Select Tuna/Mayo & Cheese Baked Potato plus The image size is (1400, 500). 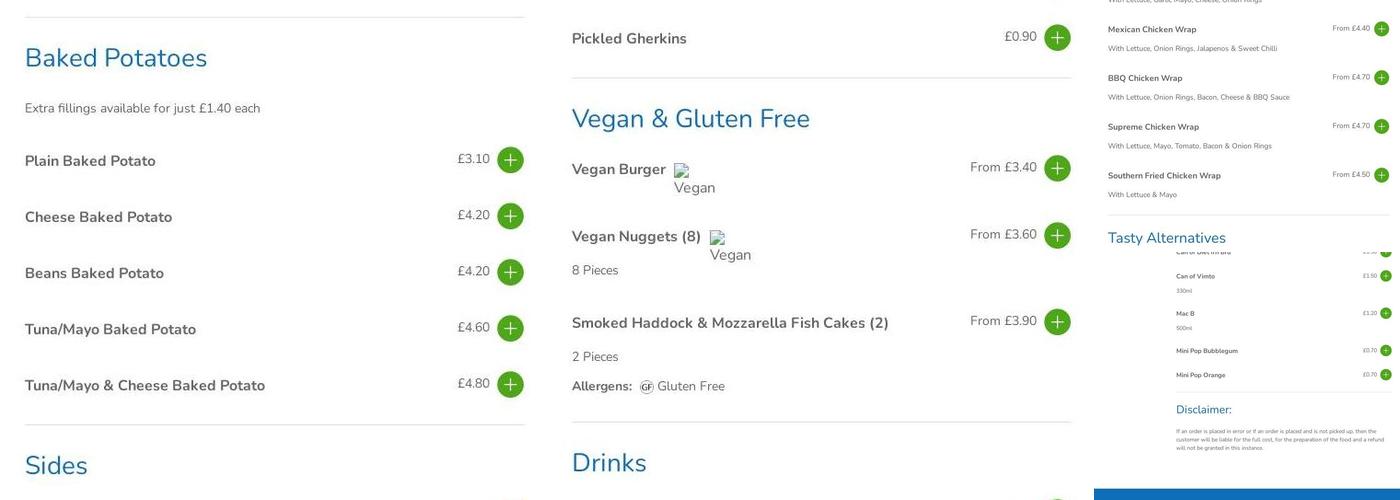[x=510, y=384]
